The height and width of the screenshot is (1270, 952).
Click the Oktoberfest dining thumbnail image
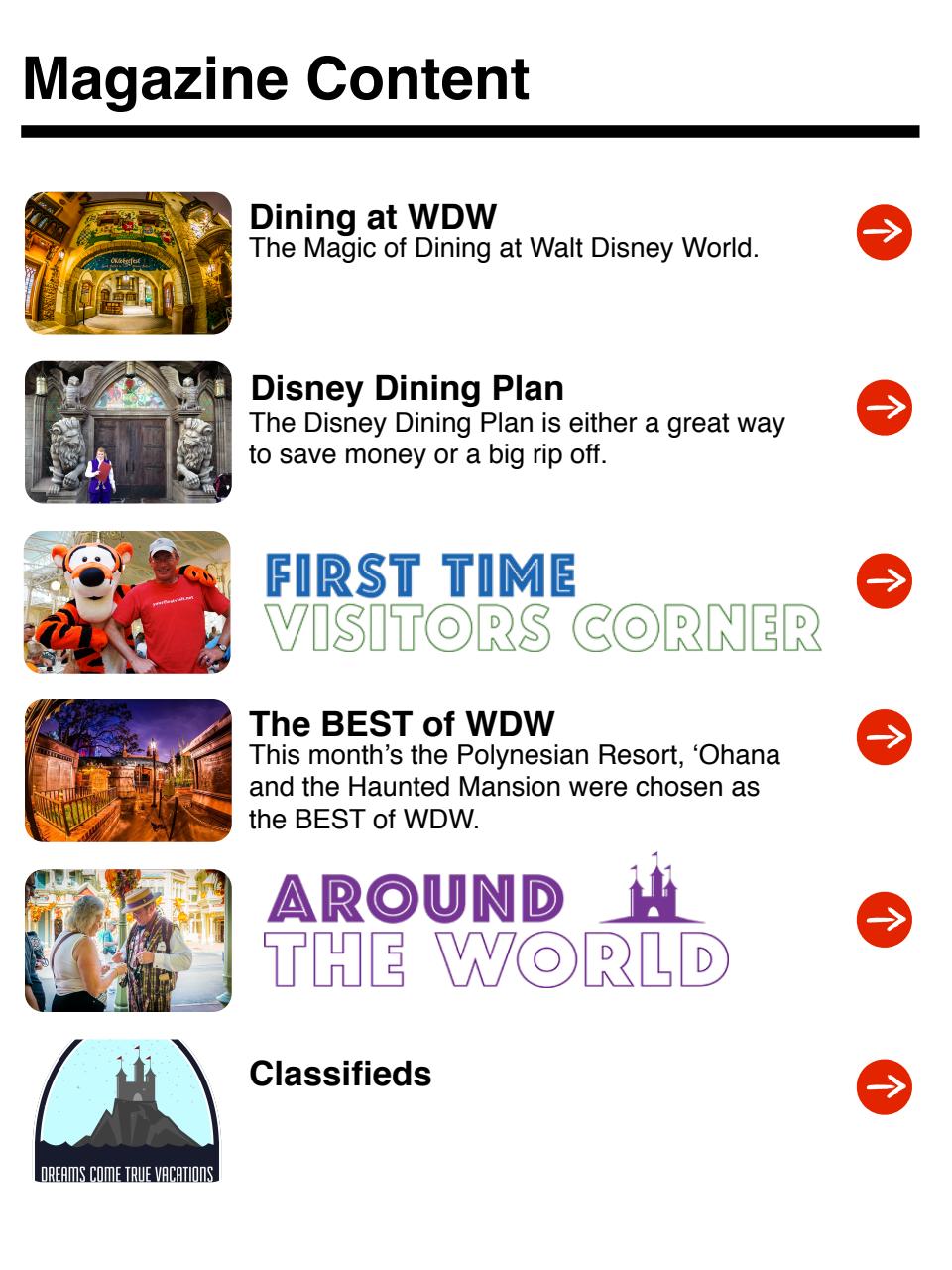(x=129, y=260)
